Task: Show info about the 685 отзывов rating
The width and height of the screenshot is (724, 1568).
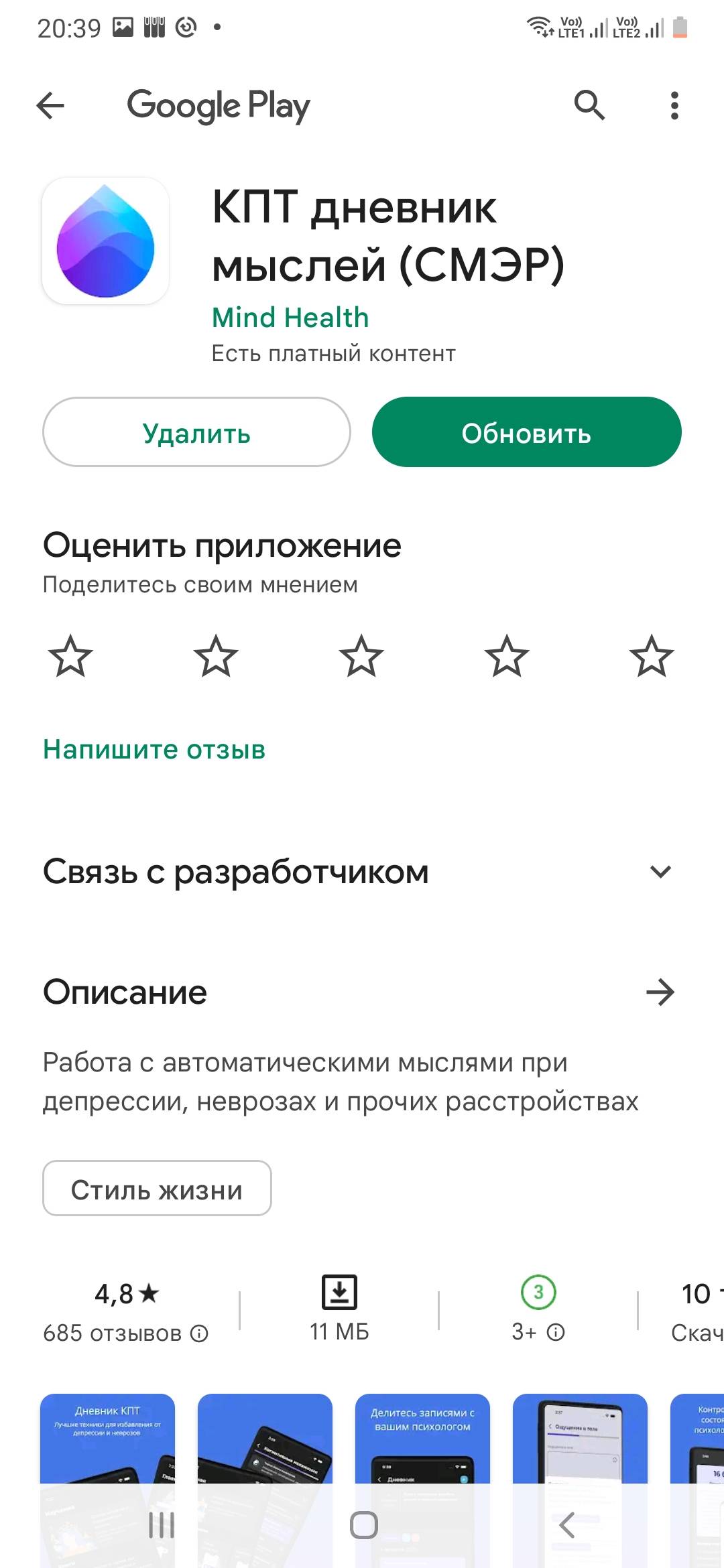Action: coord(199,1333)
